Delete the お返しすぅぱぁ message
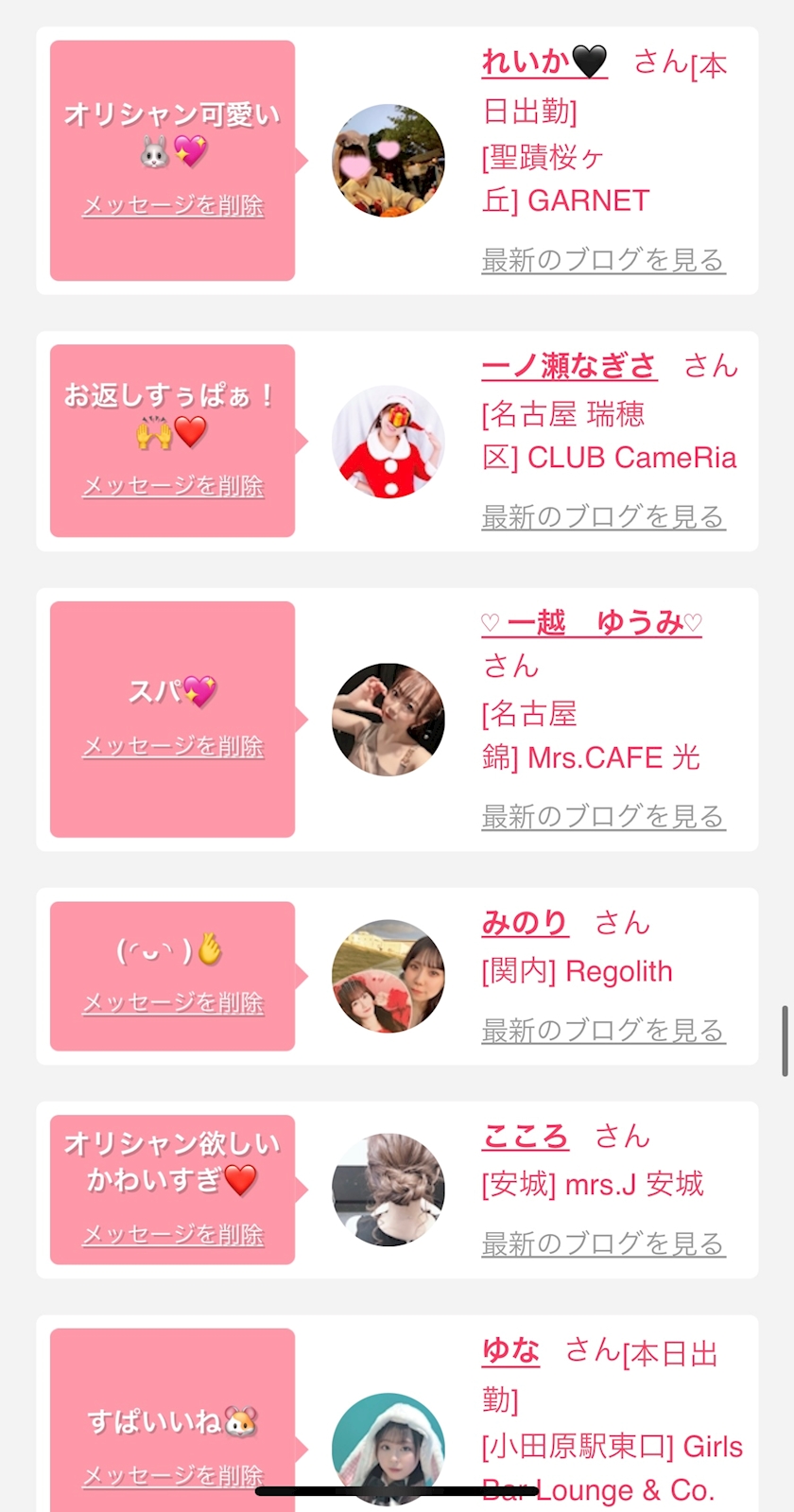Viewport: 794px width, 1512px height. point(173,486)
